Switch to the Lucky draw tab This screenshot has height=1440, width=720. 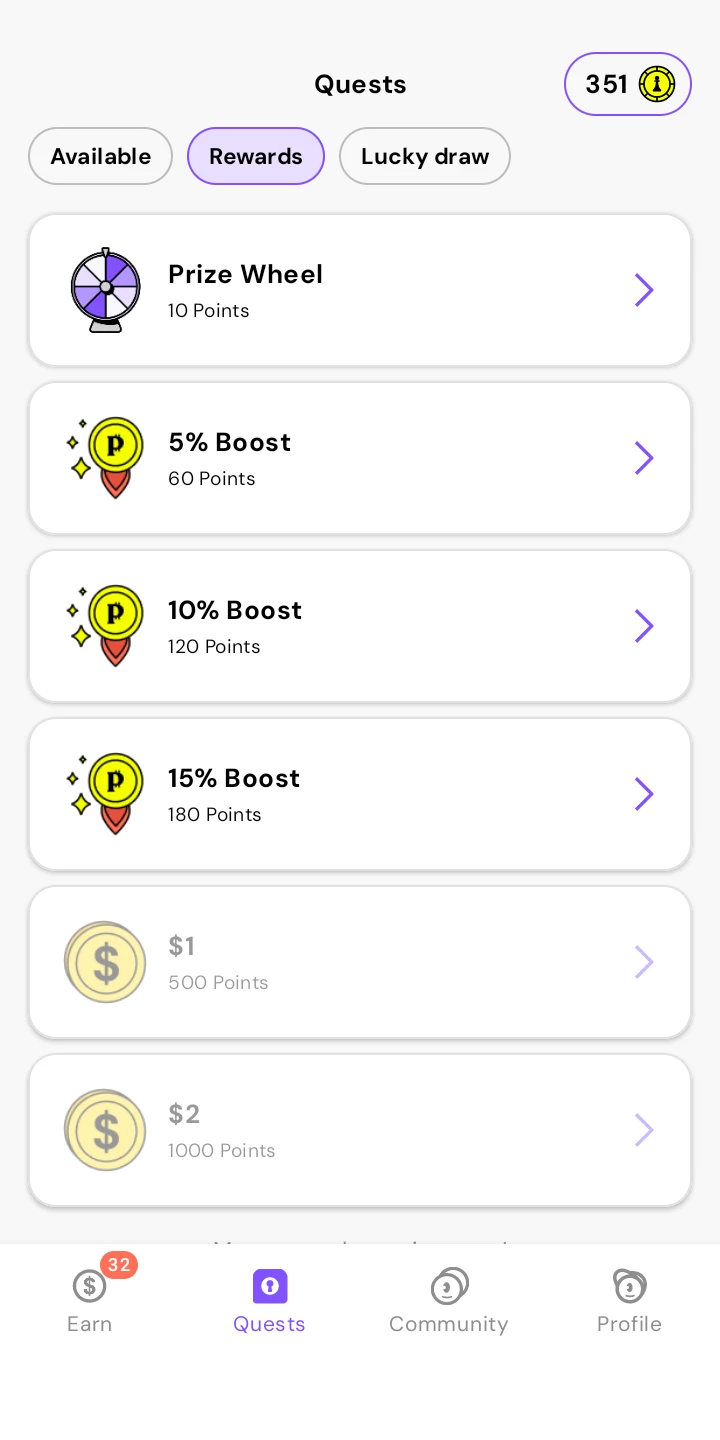425,156
